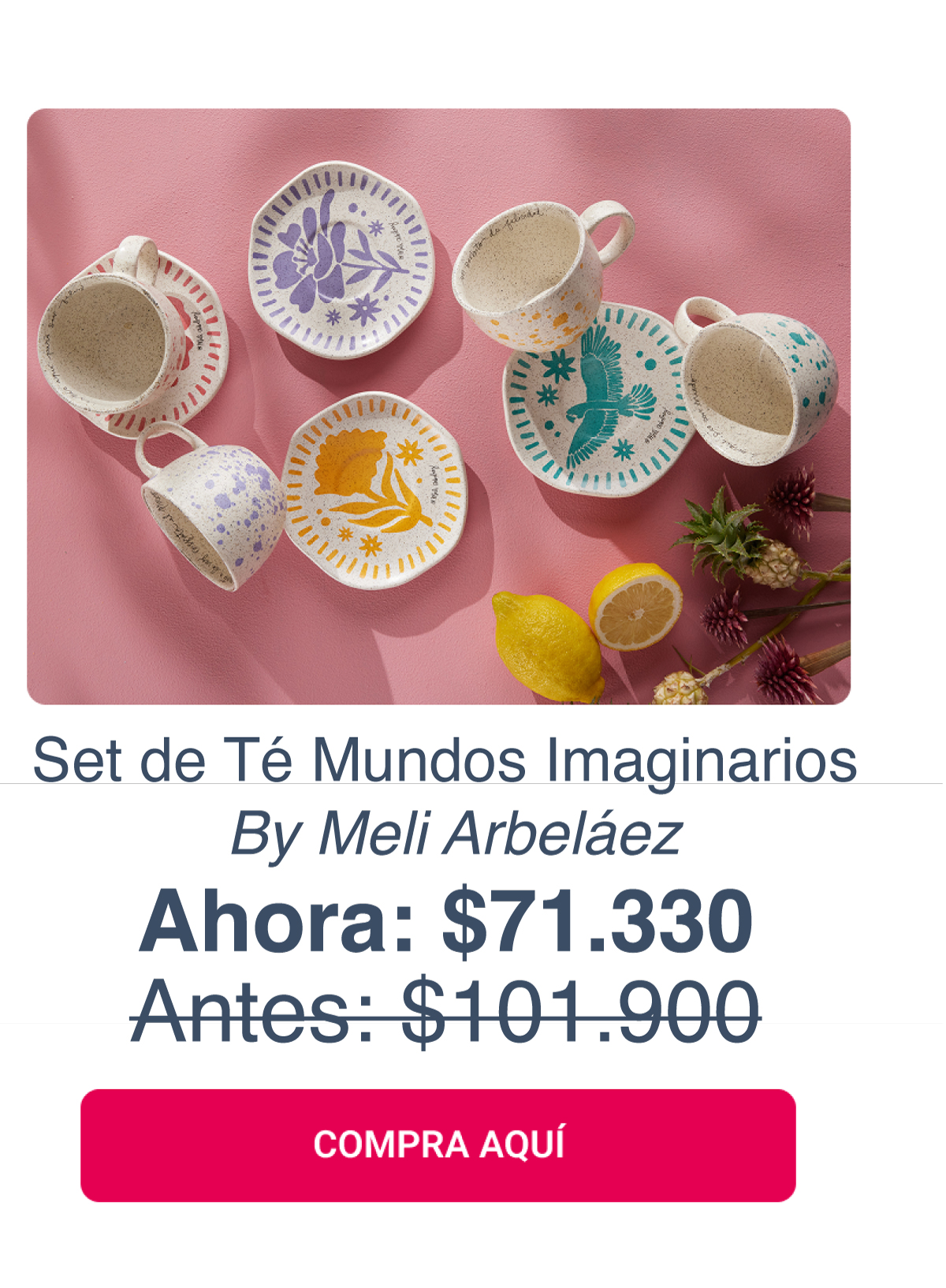This screenshot has width=946, height=1288.
Task: Tap the COMPRA AQUÍ button
Action: coord(438,1144)
